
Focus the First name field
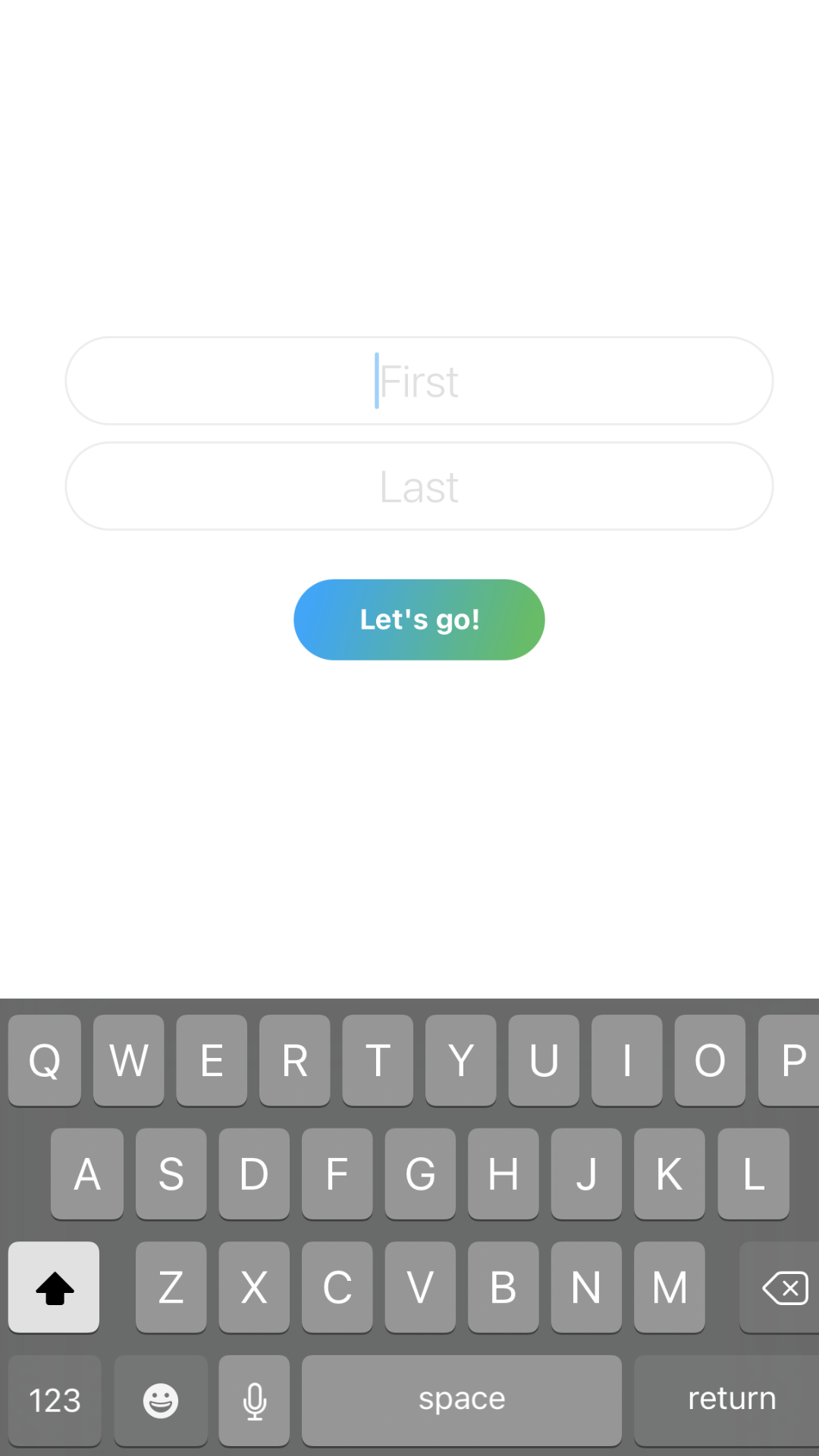pos(419,381)
